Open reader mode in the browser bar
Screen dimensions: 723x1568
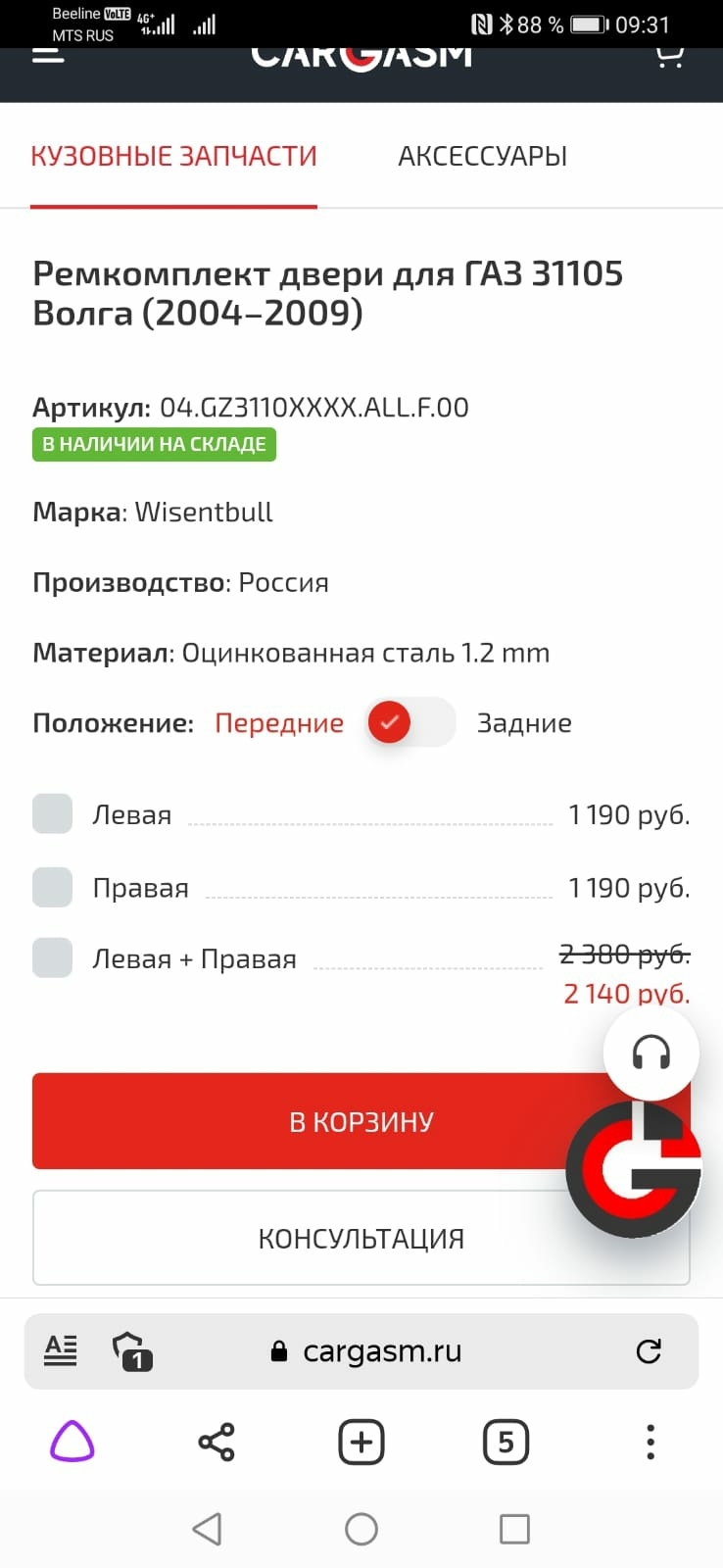59,1350
